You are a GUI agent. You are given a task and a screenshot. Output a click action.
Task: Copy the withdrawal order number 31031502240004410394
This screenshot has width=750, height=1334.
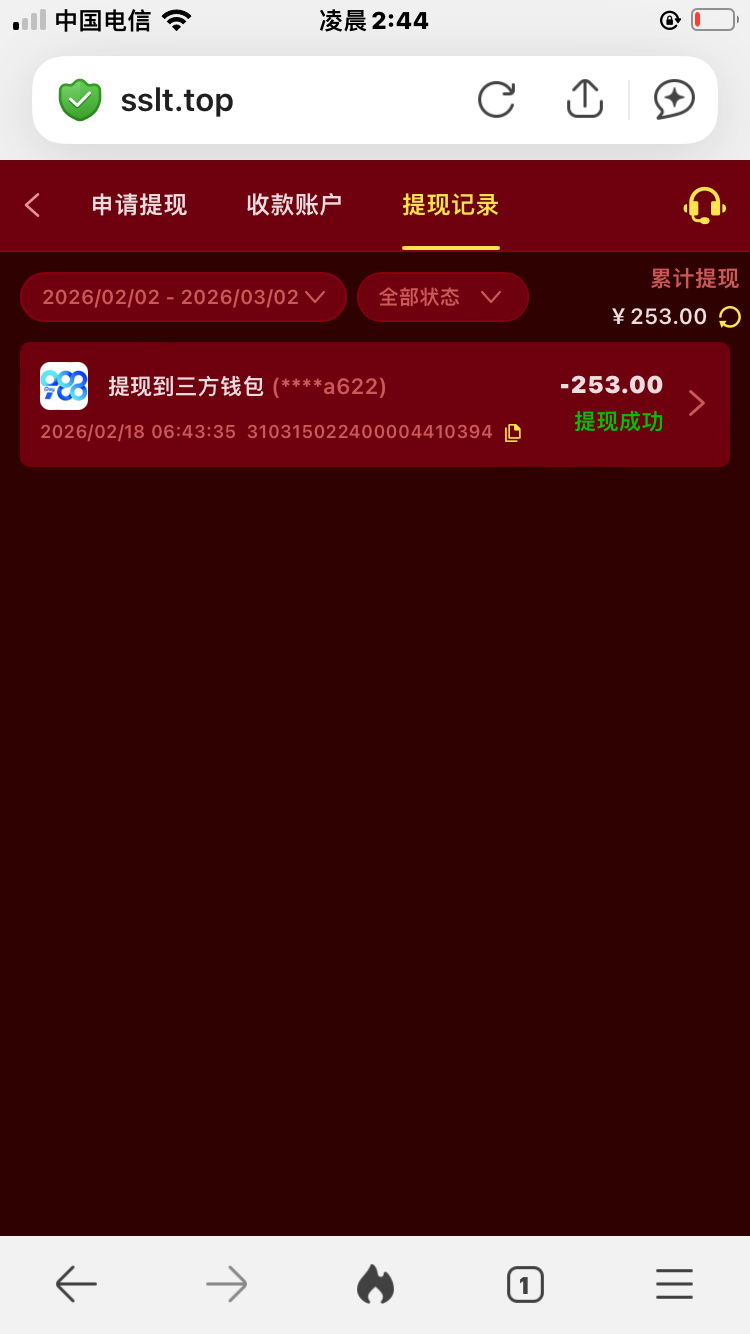(513, 433)
